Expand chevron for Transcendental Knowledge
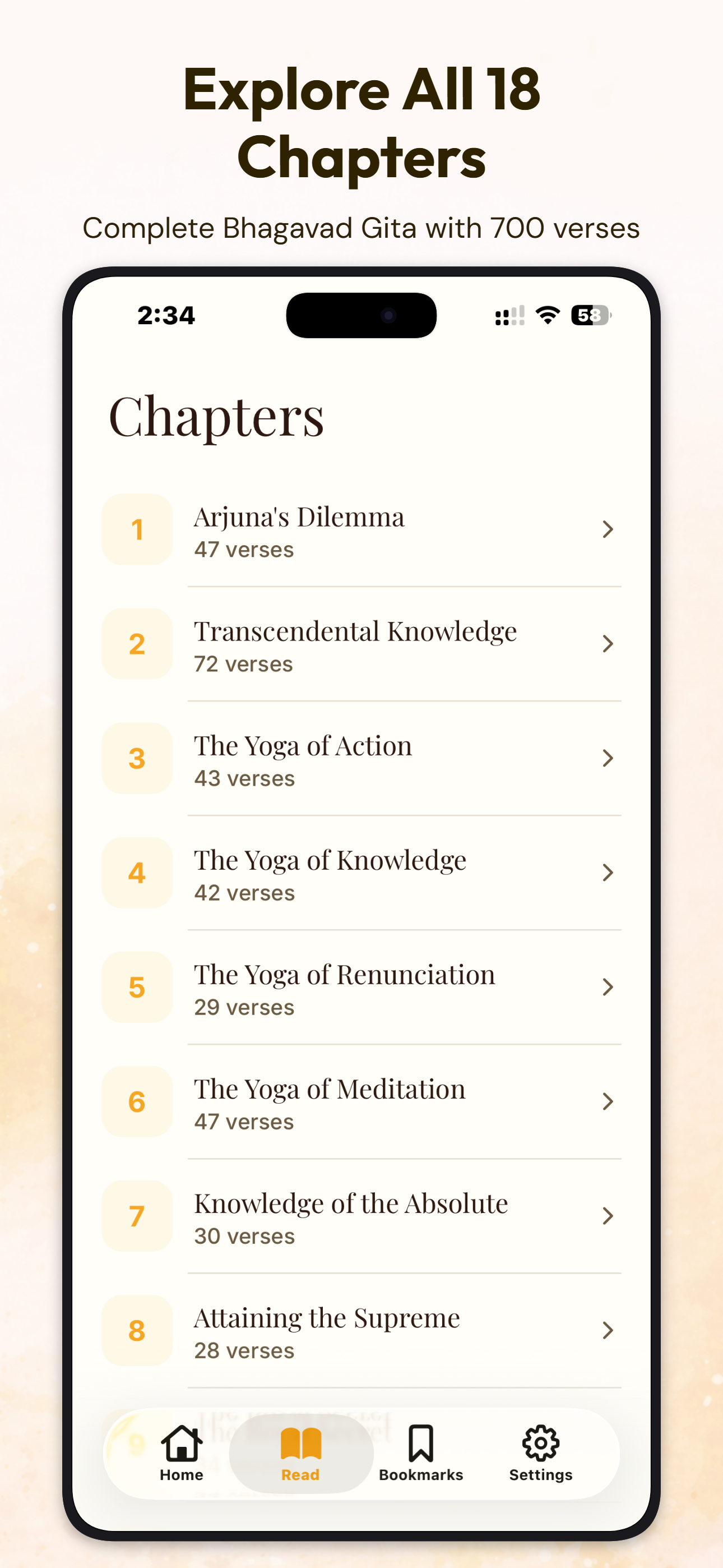The height and width of the screenshot is (1568, 723). pos(609,643)
